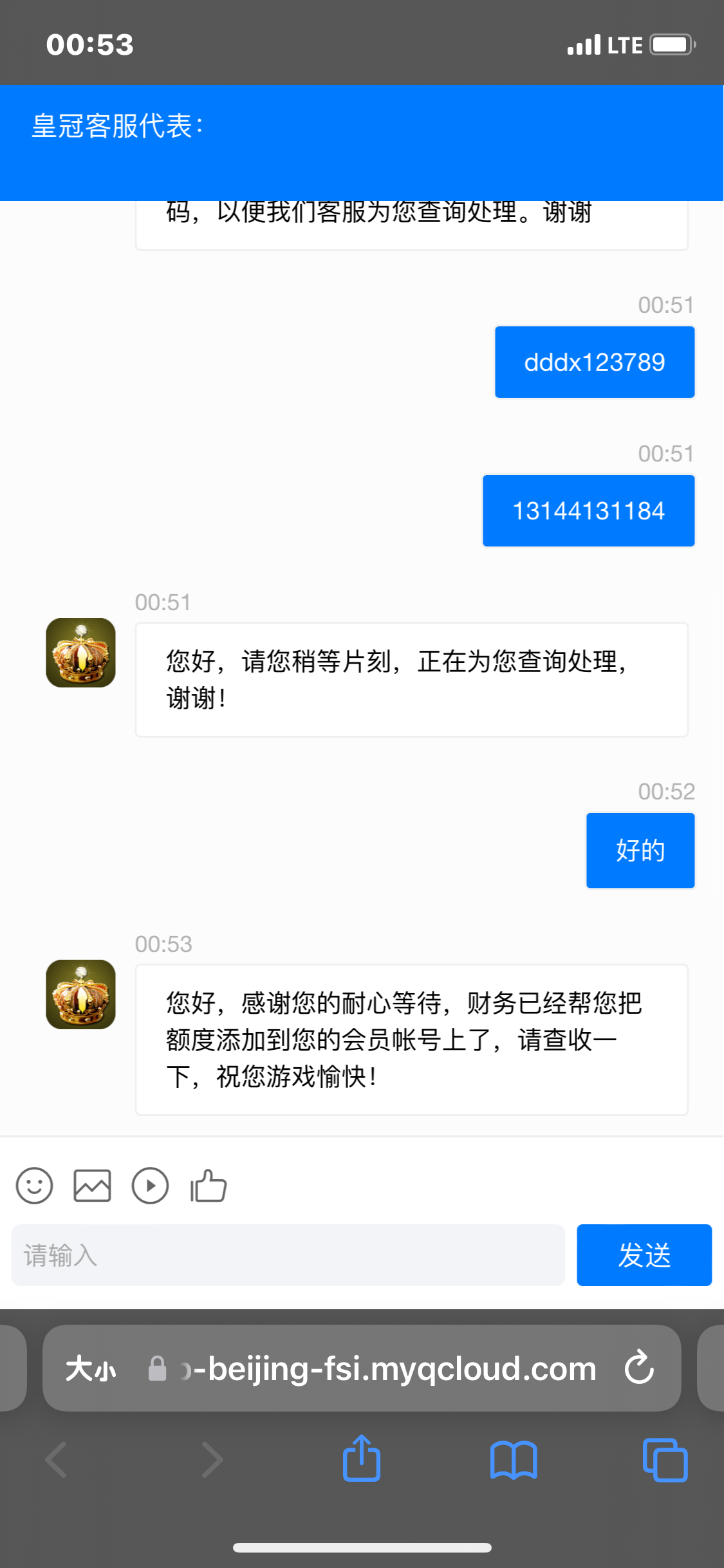The width and height of the screenshot is (724, 1568).
Task: Show all open Safari tabs
Action: pos(665,1460)
